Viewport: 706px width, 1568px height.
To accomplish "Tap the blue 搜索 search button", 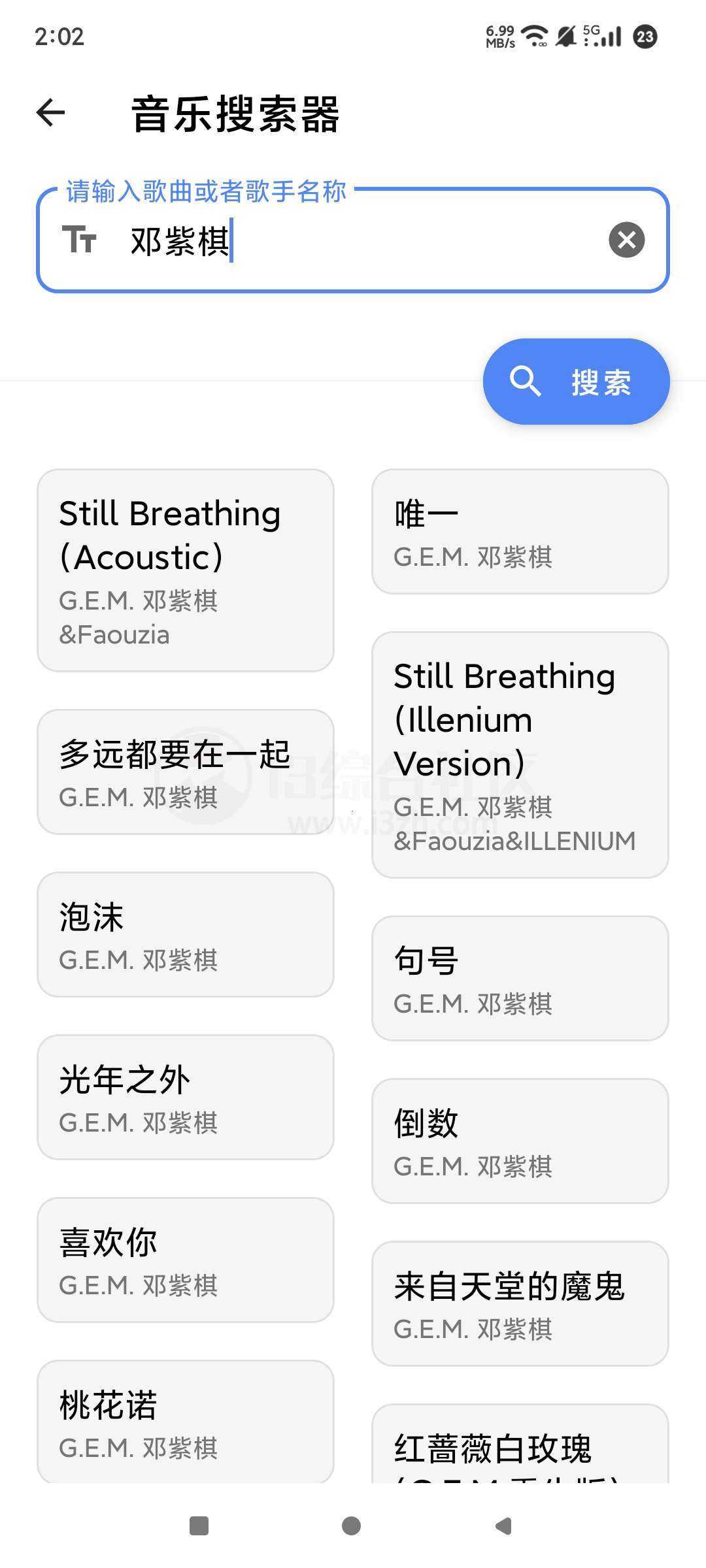I will pyautogui.click(x=576, y=382).
